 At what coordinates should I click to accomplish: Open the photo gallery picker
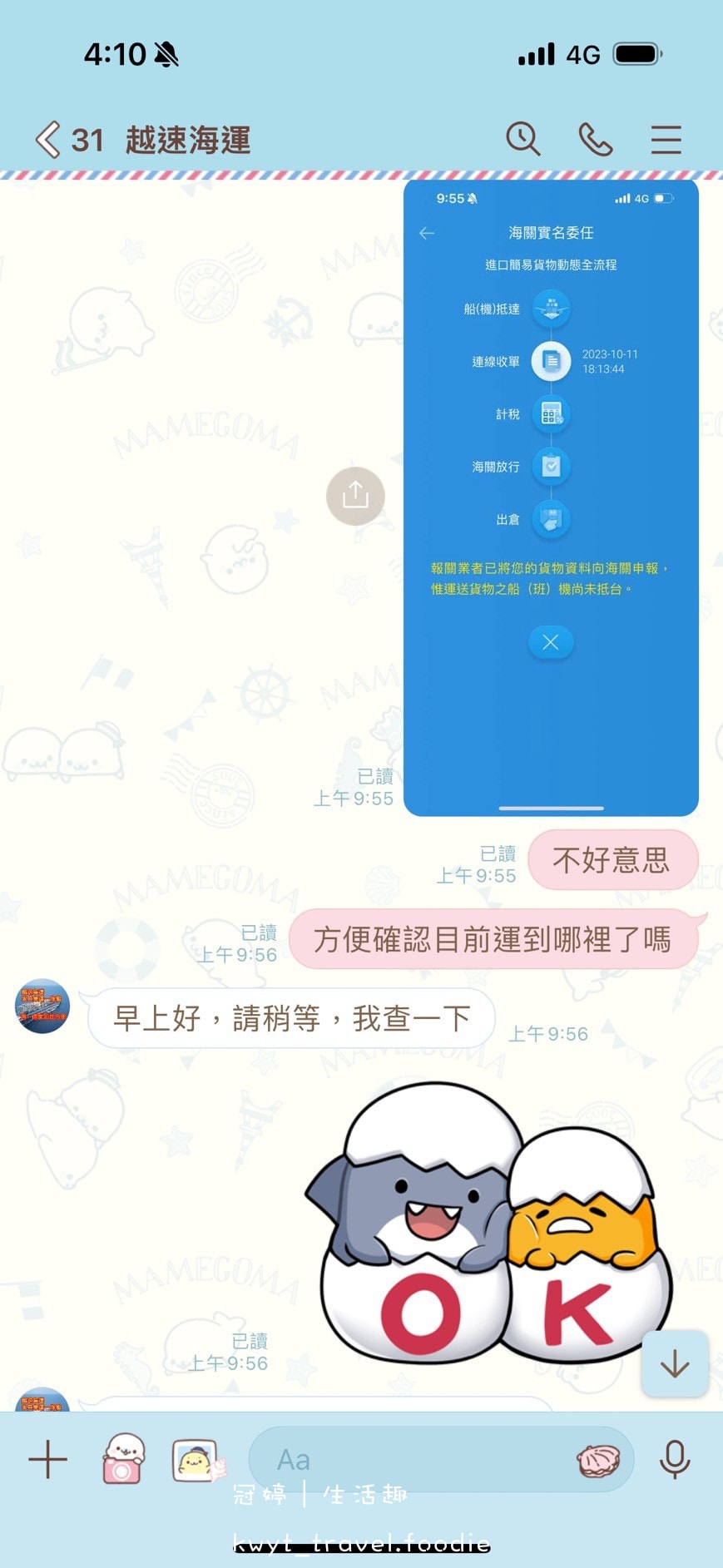point(196,1459)
